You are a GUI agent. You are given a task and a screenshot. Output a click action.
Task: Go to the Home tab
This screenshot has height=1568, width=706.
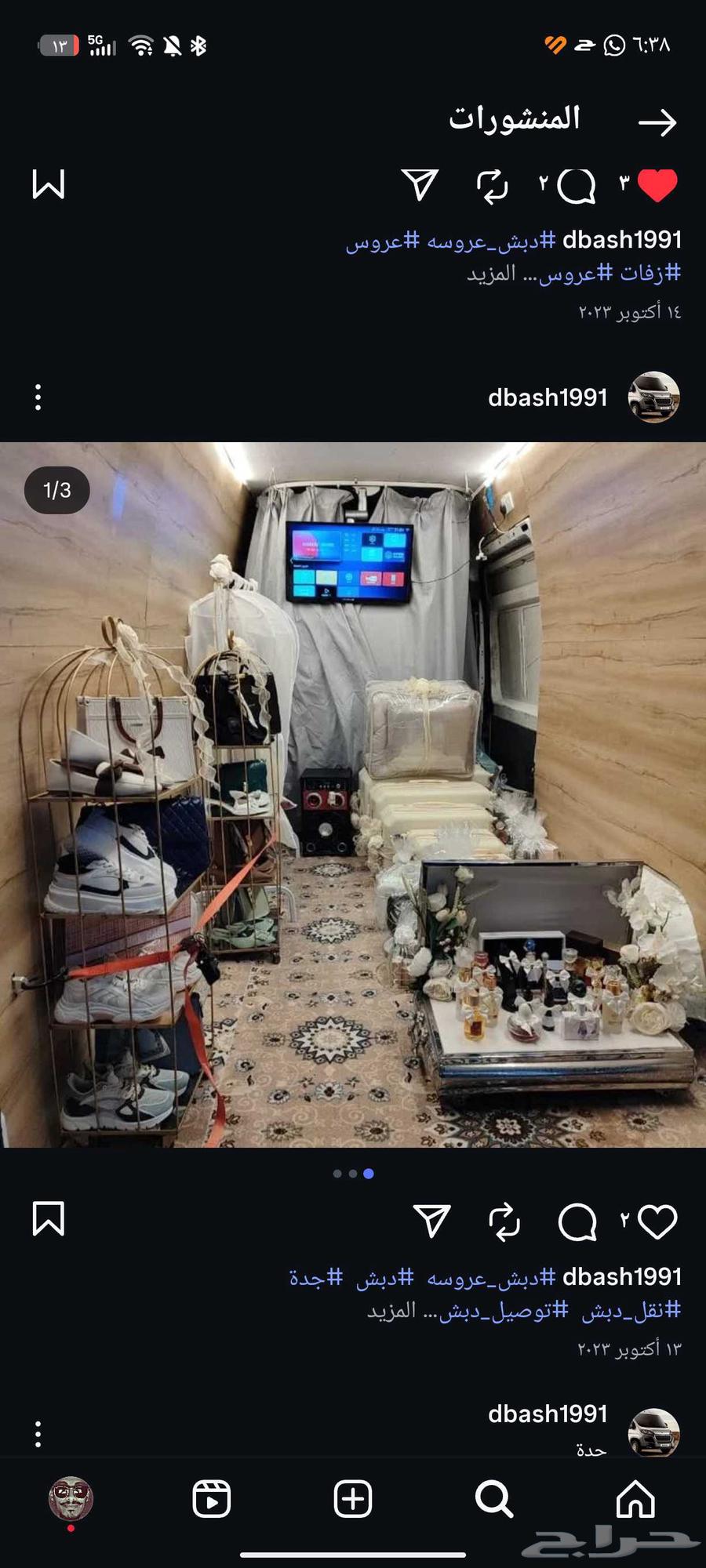[x=635, y=1500]
